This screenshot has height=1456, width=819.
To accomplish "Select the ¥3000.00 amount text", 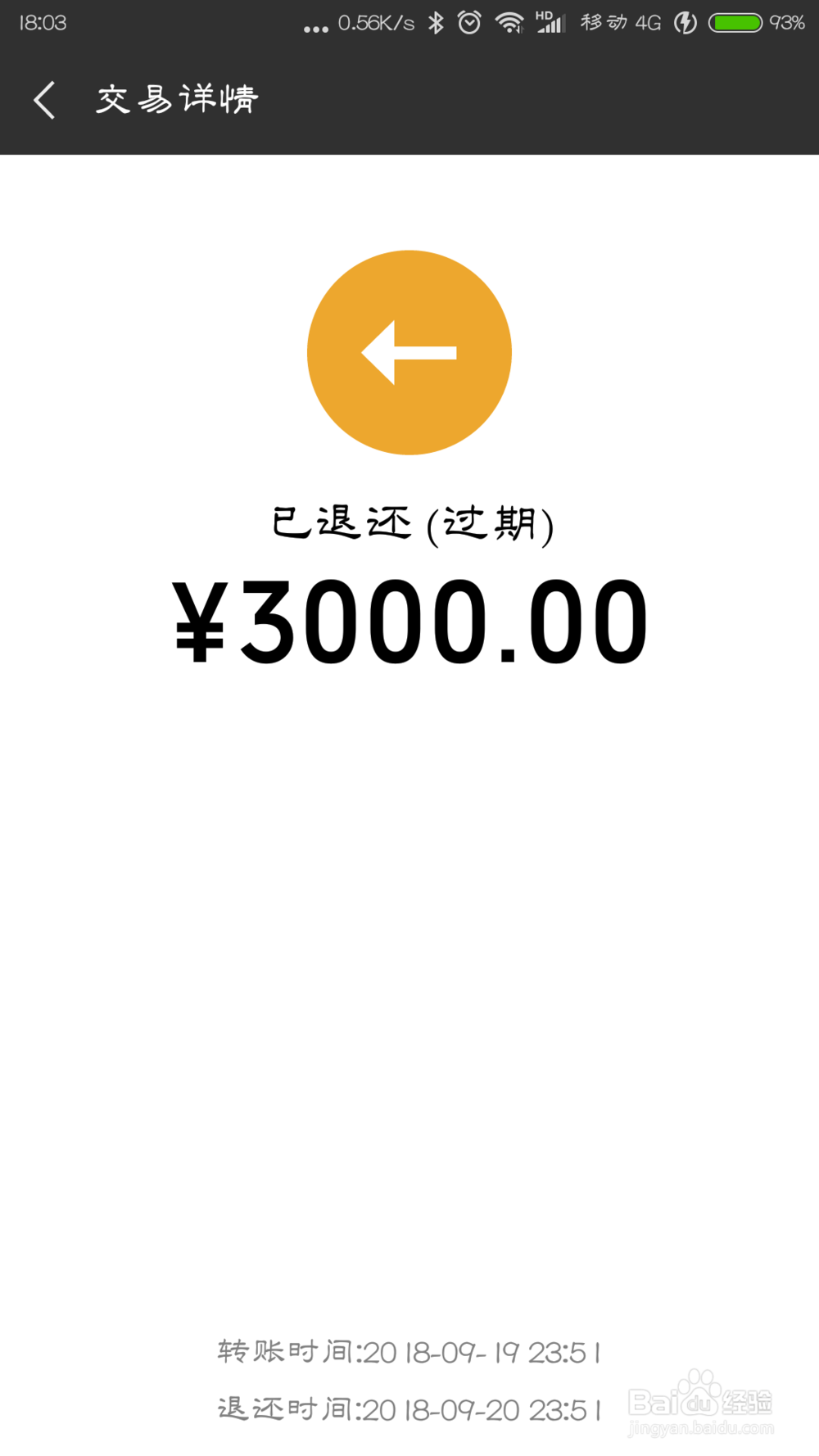I will 409,620.
